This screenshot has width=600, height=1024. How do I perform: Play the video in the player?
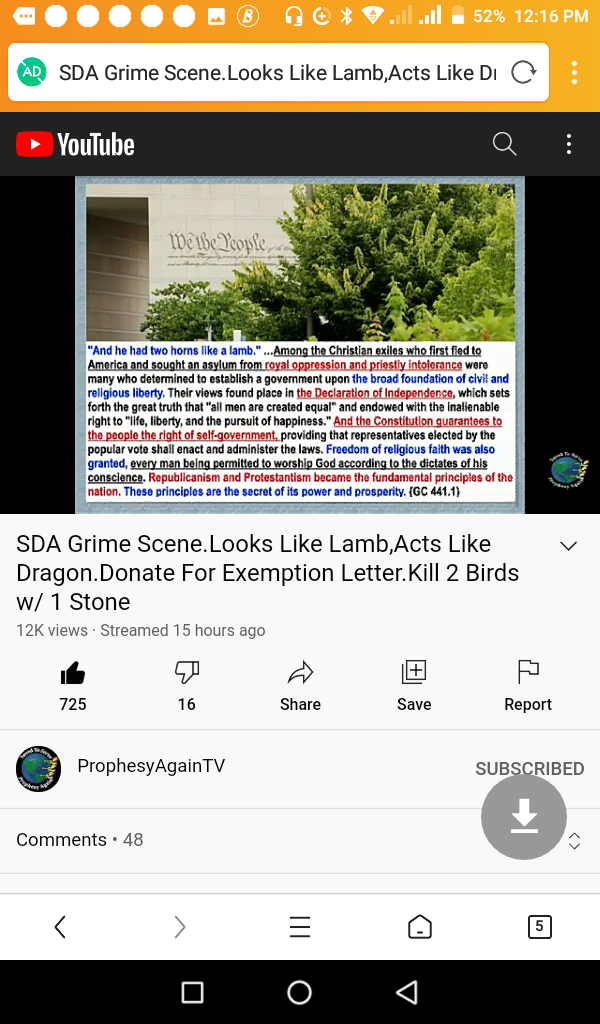coord(300,345)
